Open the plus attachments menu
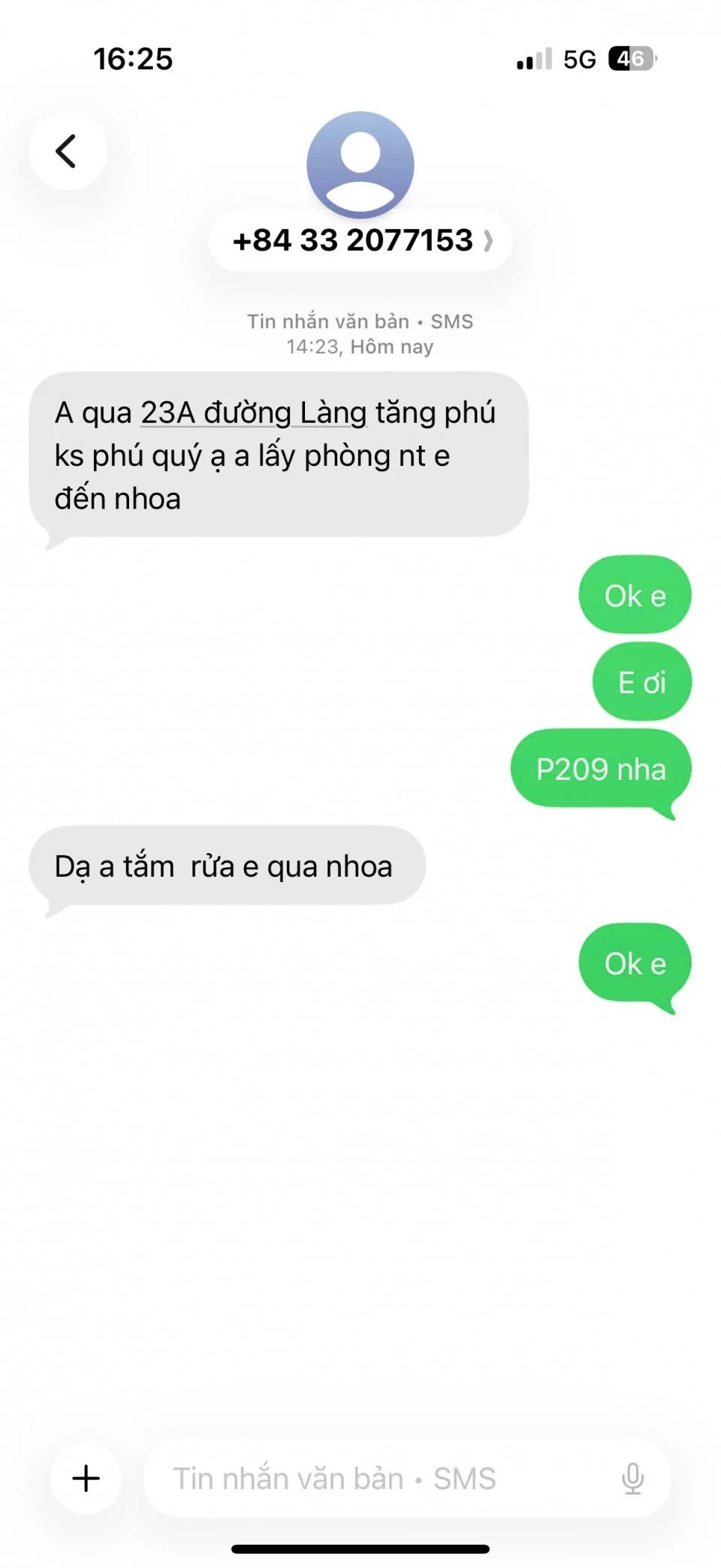The image size is (721, 1568). 86,1478
